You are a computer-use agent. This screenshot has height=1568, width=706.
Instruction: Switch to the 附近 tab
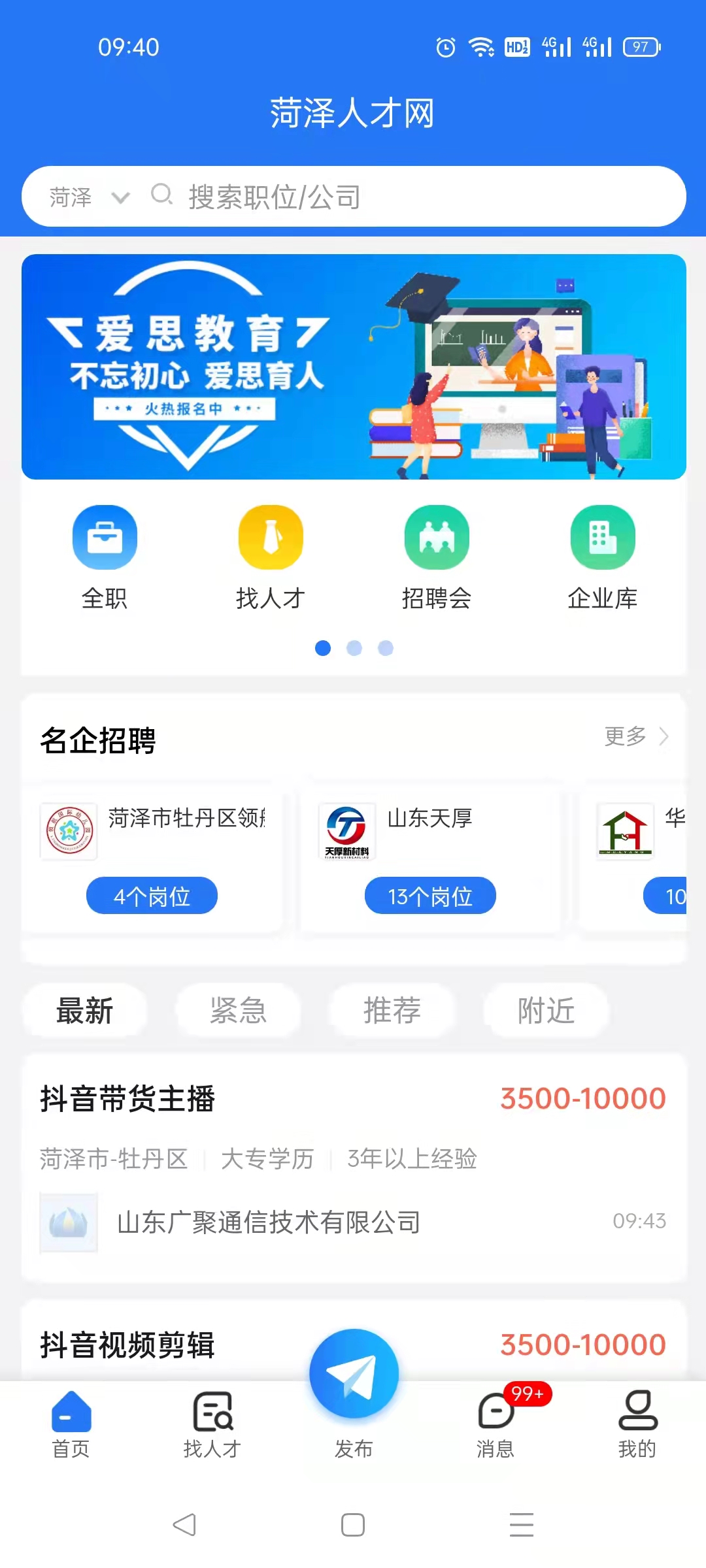pos(546,1011)
